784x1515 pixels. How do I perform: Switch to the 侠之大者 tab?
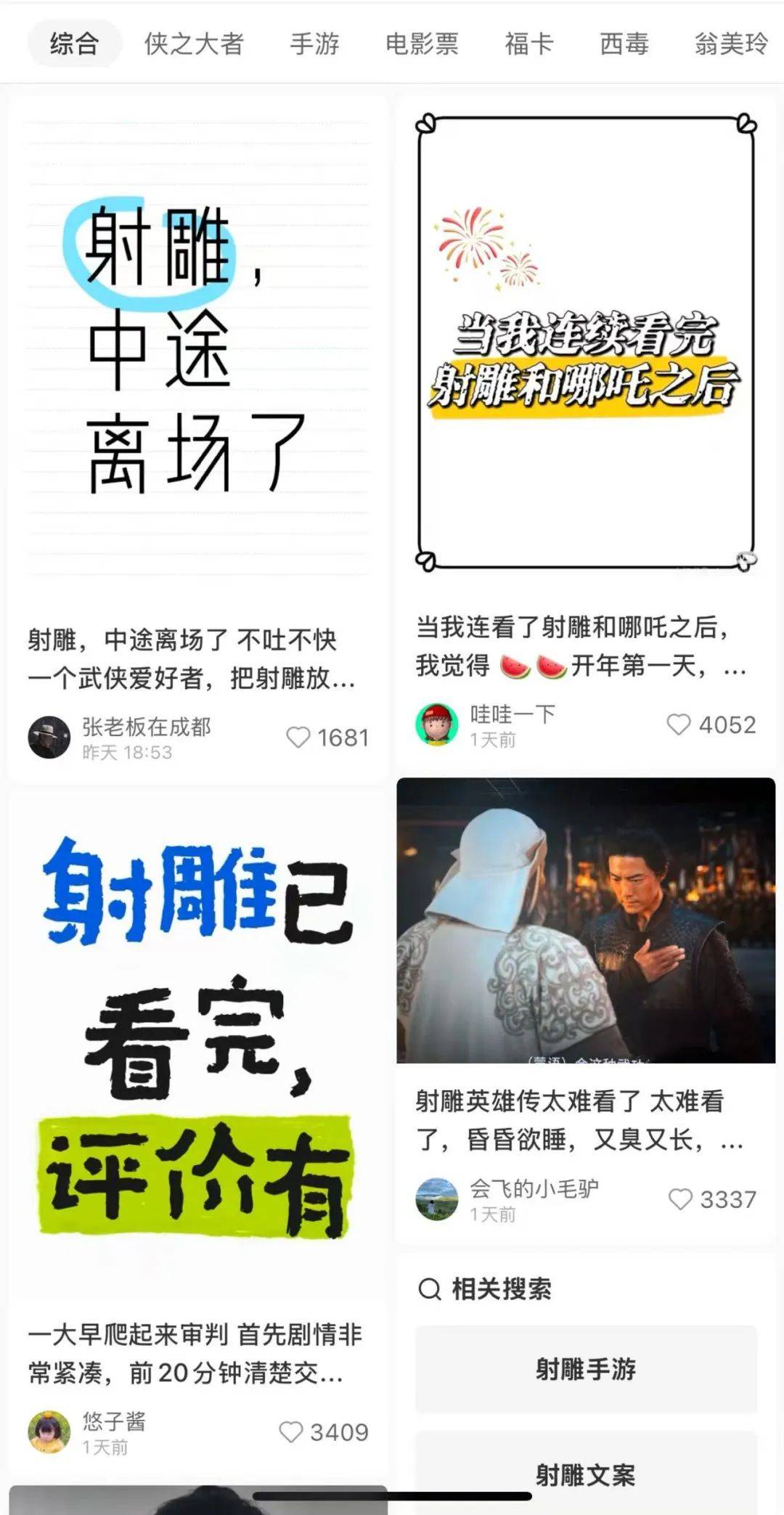tap(193, 44)
